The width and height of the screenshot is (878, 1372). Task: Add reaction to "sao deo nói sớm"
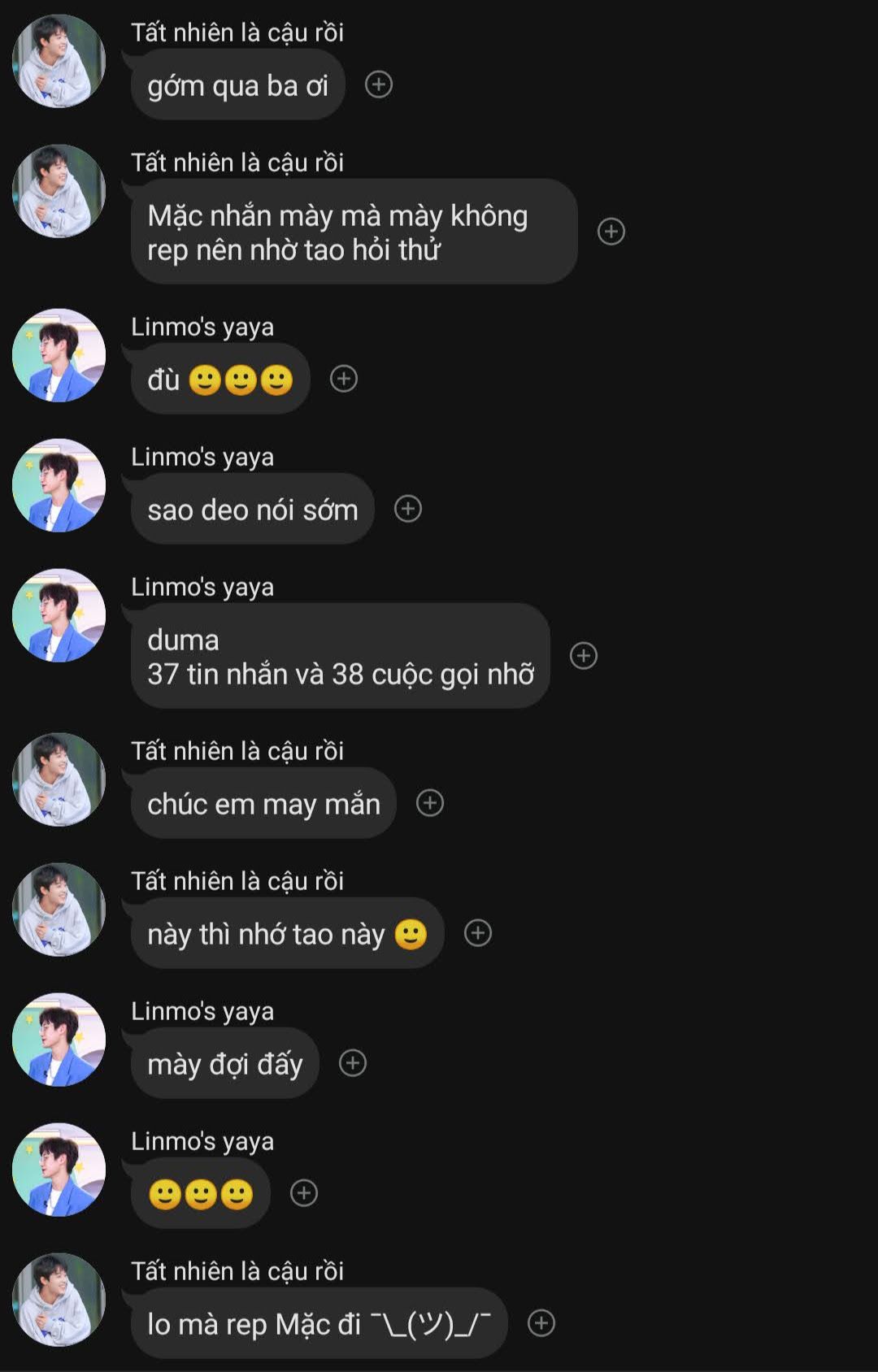click(x=408, y=509)
